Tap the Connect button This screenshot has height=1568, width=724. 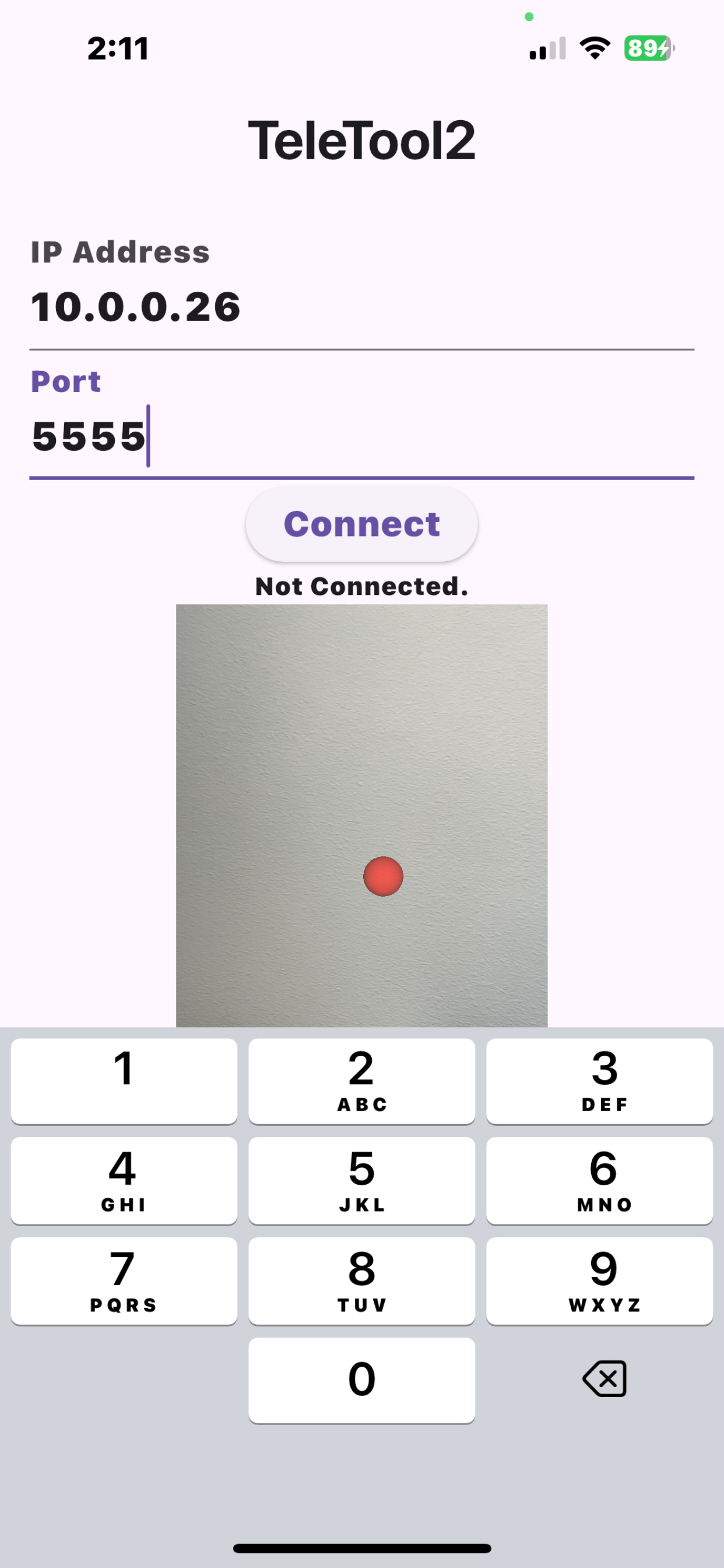pyautogui.click(x=361, y=524)
